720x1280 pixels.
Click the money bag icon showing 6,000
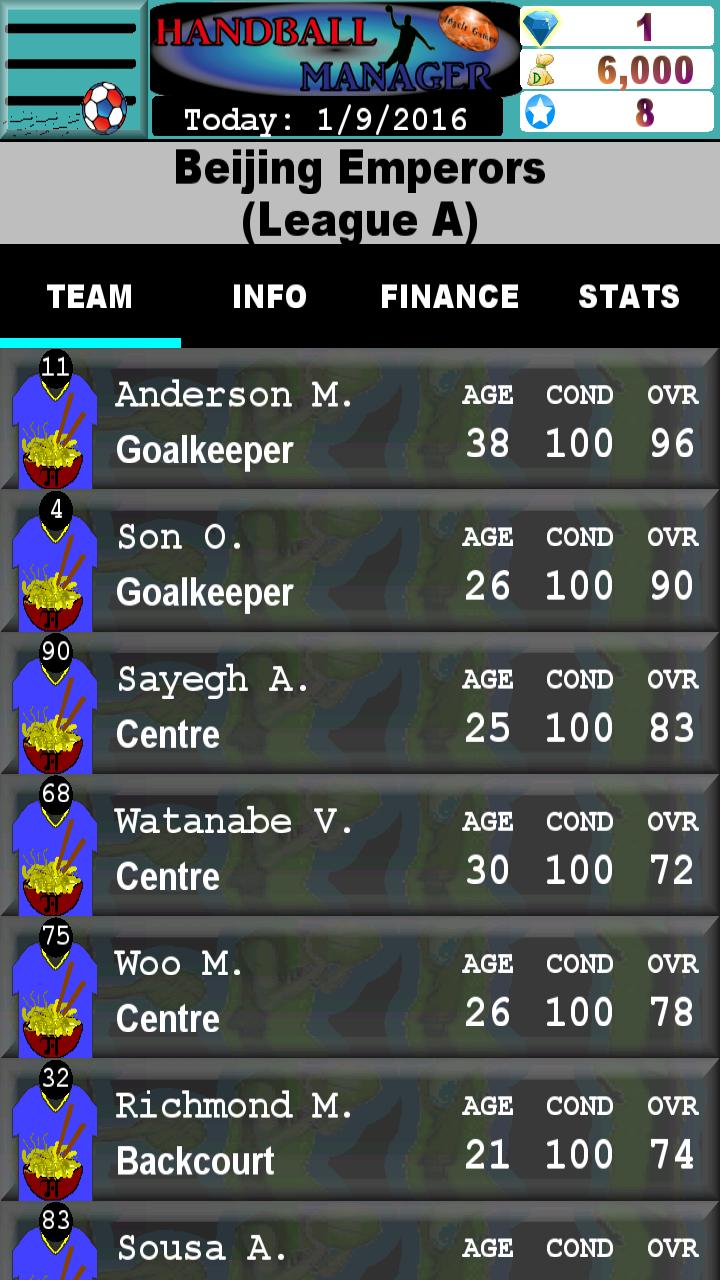[540, 70]
